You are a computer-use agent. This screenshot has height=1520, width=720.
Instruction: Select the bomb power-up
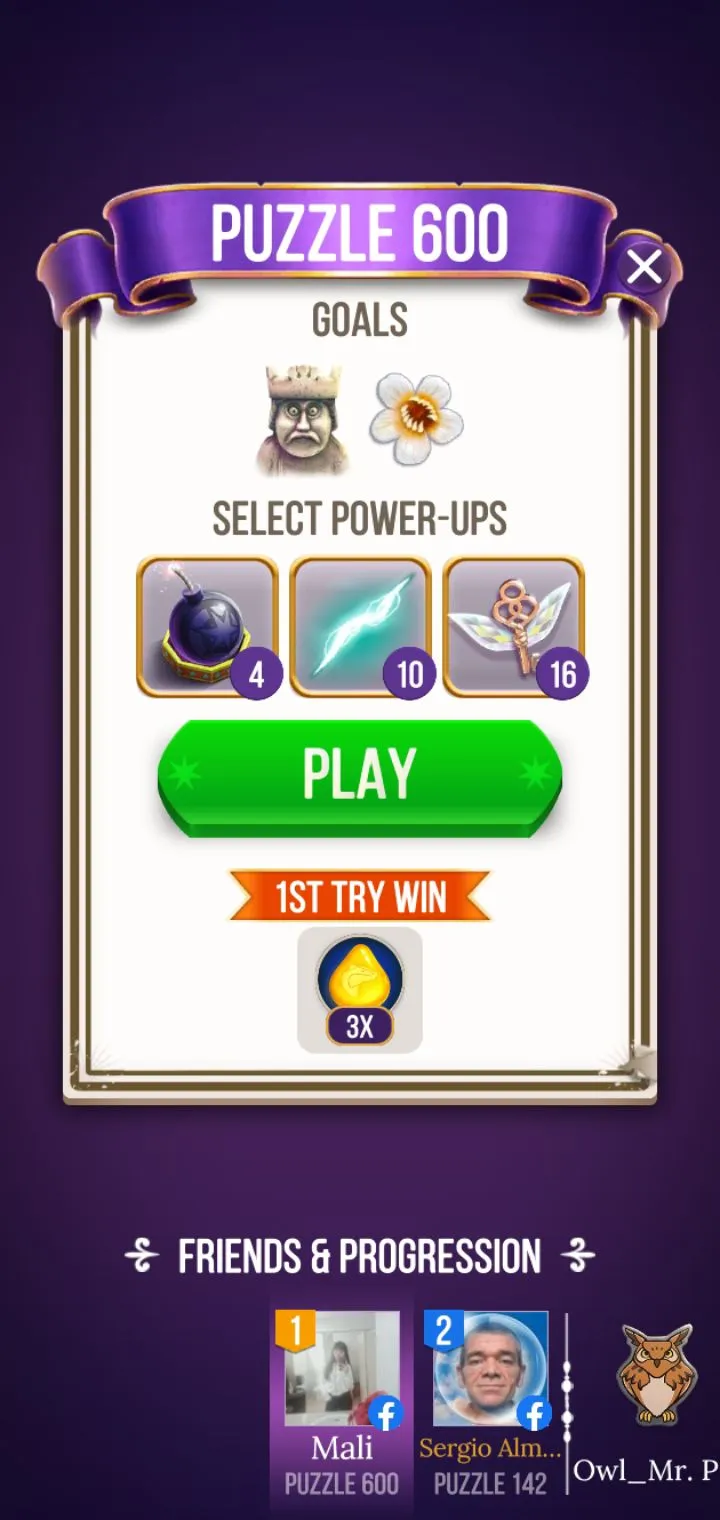point(208,627)
